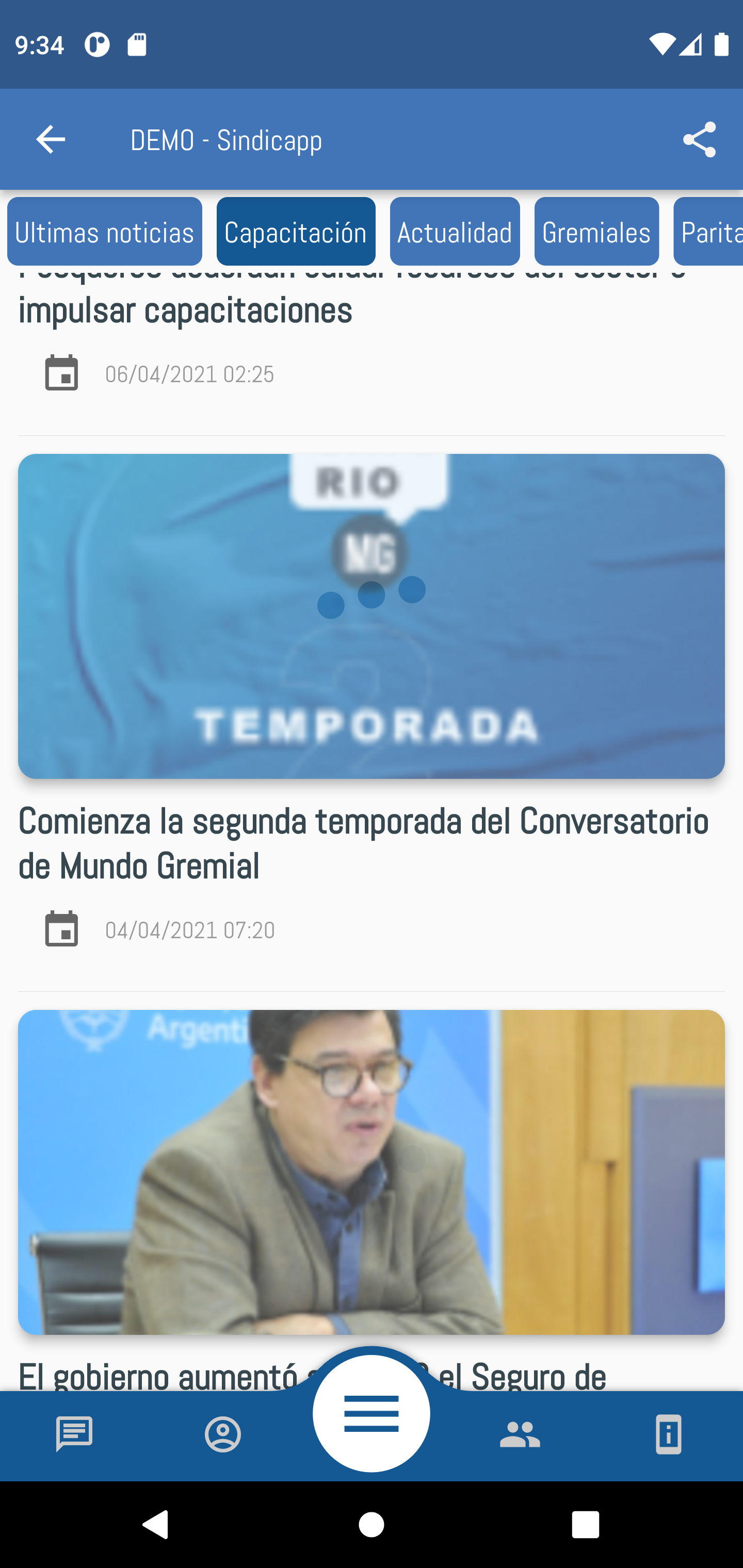Image resolution: width=743 pixels, height=1568 pixels.
Task: Select the Capacitación category tab
Action: [296, 232]
